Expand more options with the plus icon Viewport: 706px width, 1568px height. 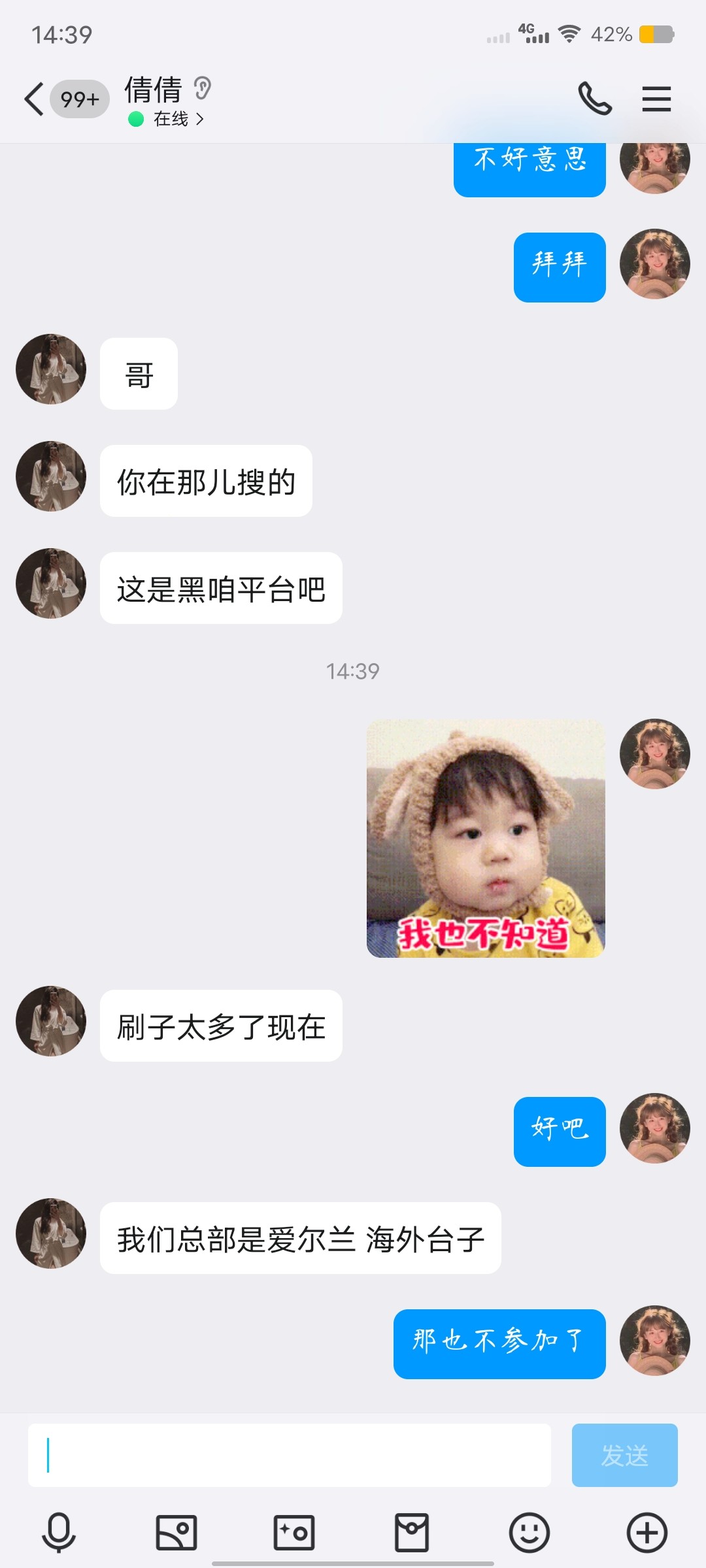pyautogui.click(x=647, y=1532)
